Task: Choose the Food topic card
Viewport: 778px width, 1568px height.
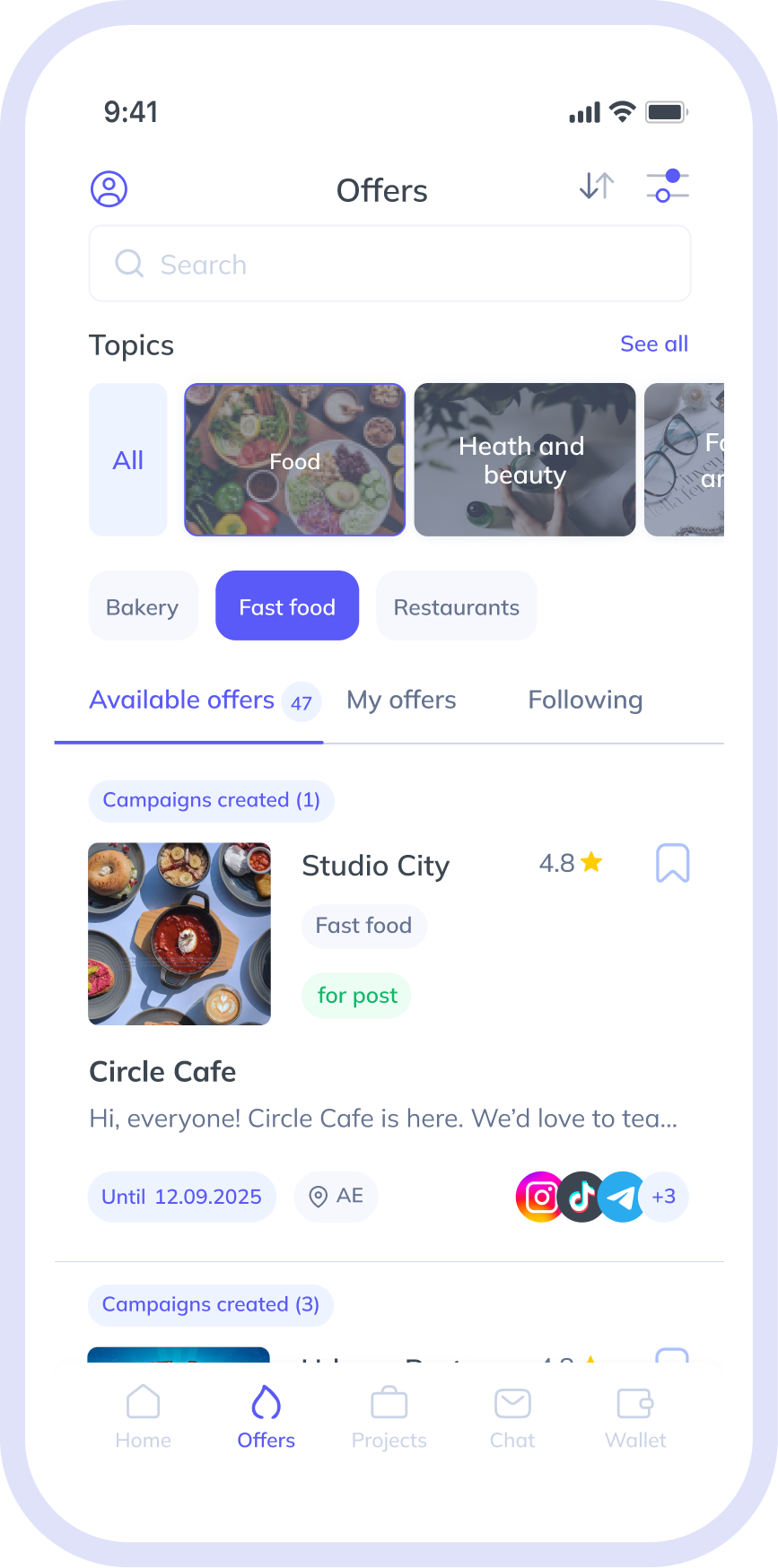Action: click(294, 460)
